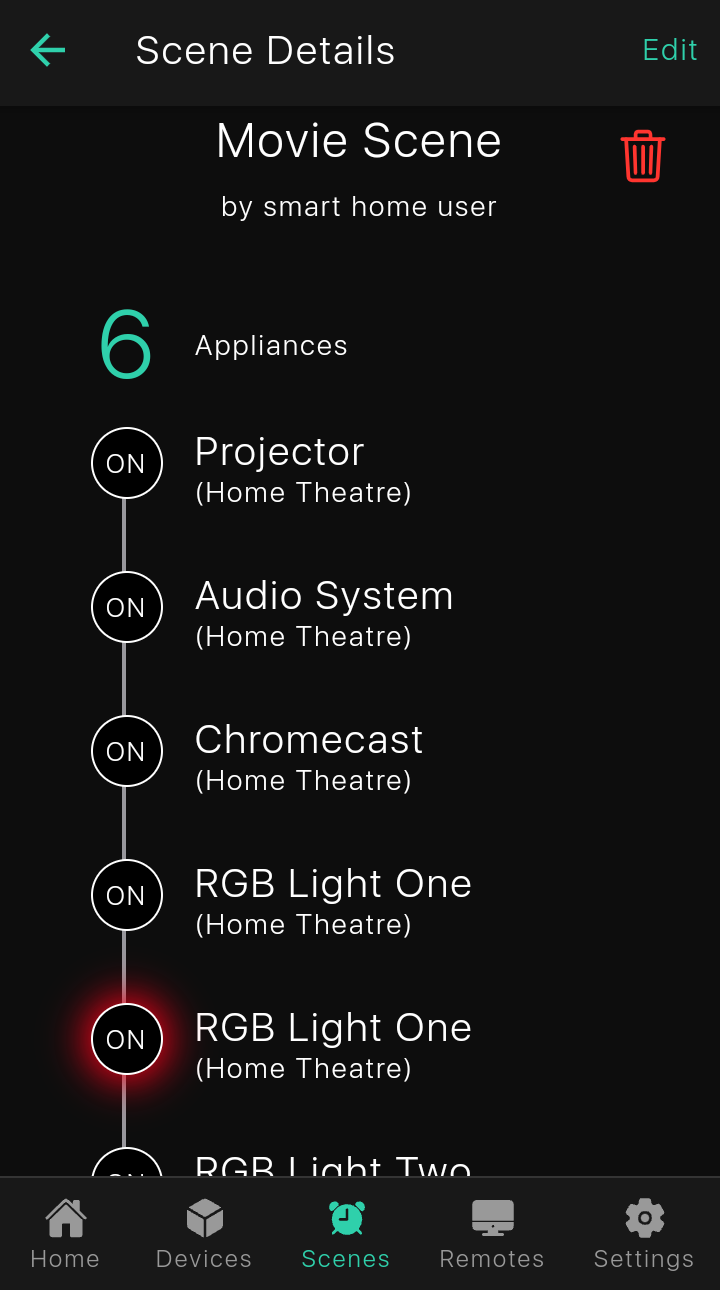Toggle the Audio System ON button

(x=127, y=607)
